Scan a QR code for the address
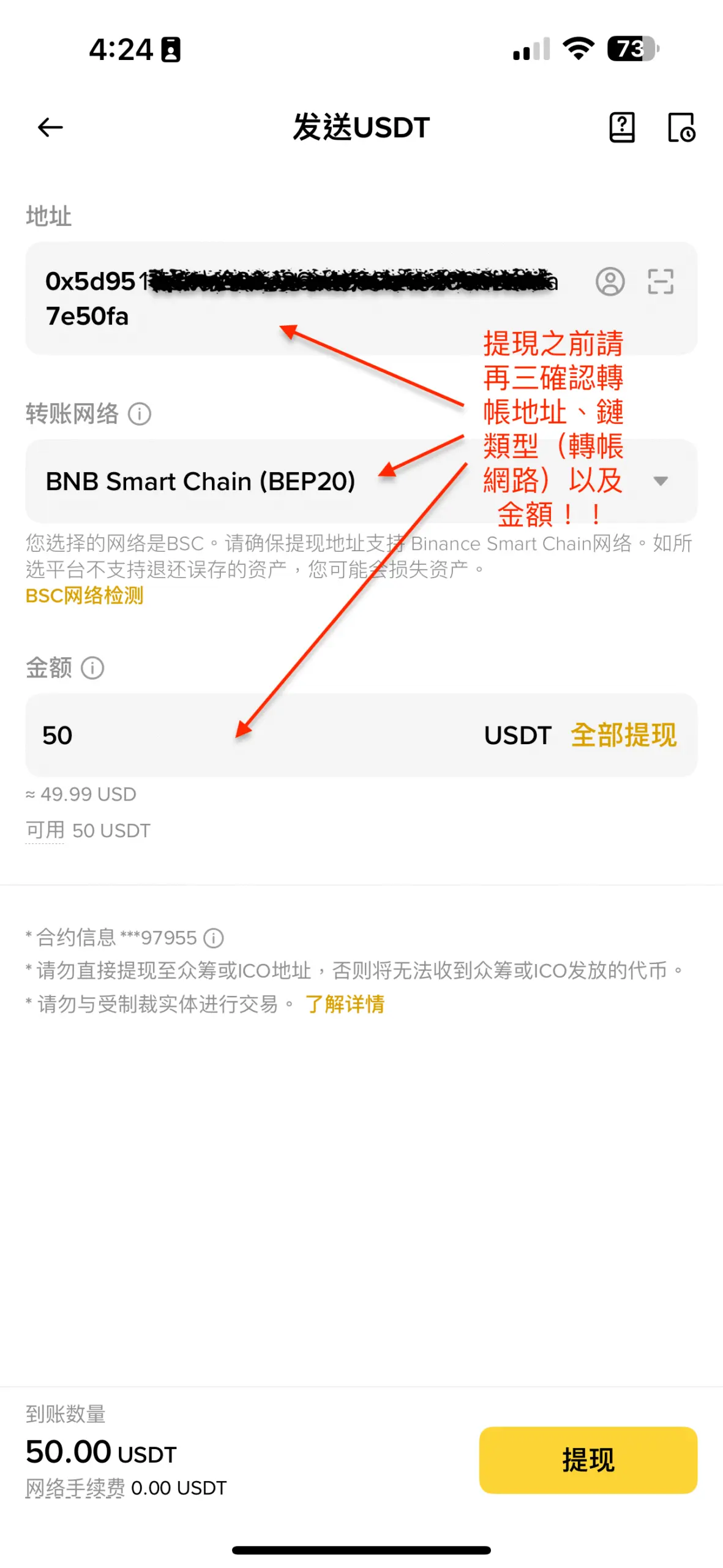Screen dimensions: 723x1568 tap(661, 282)
